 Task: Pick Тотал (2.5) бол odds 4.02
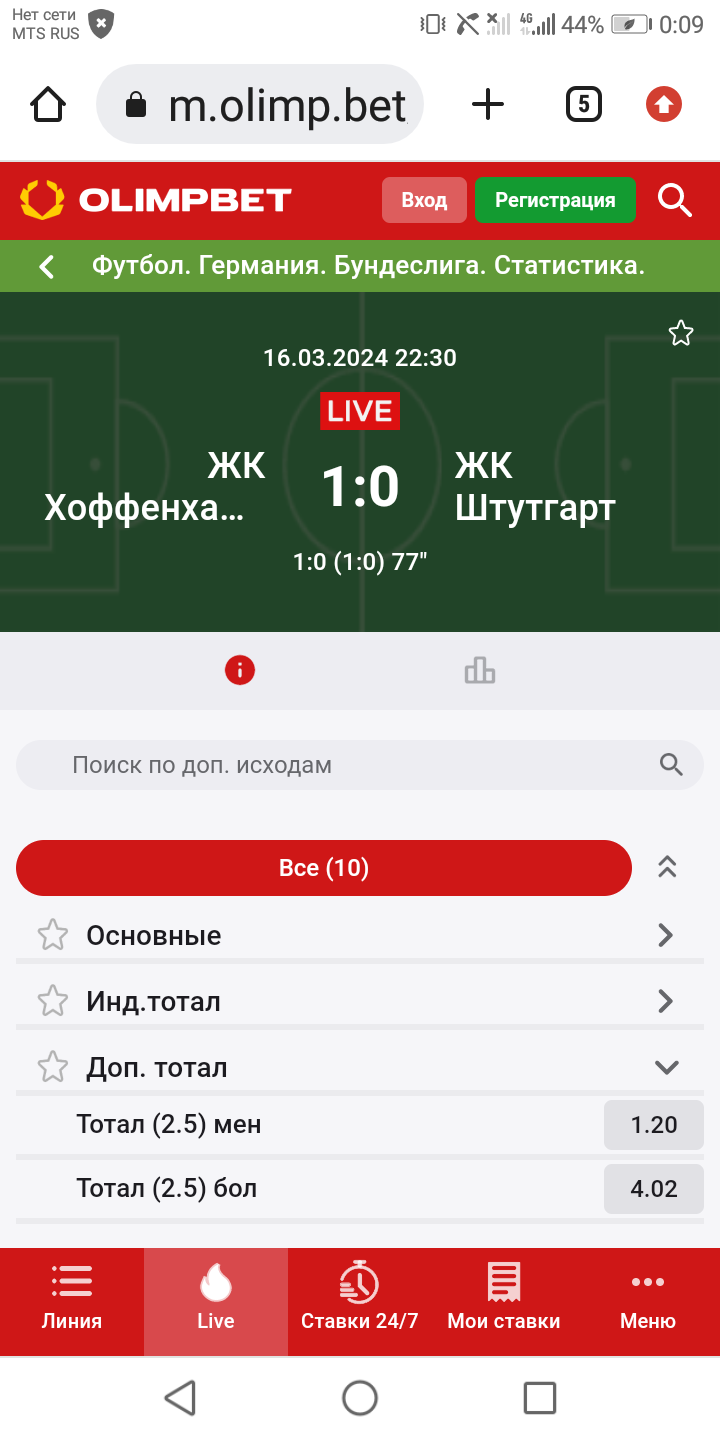(x=654, y=1189)
